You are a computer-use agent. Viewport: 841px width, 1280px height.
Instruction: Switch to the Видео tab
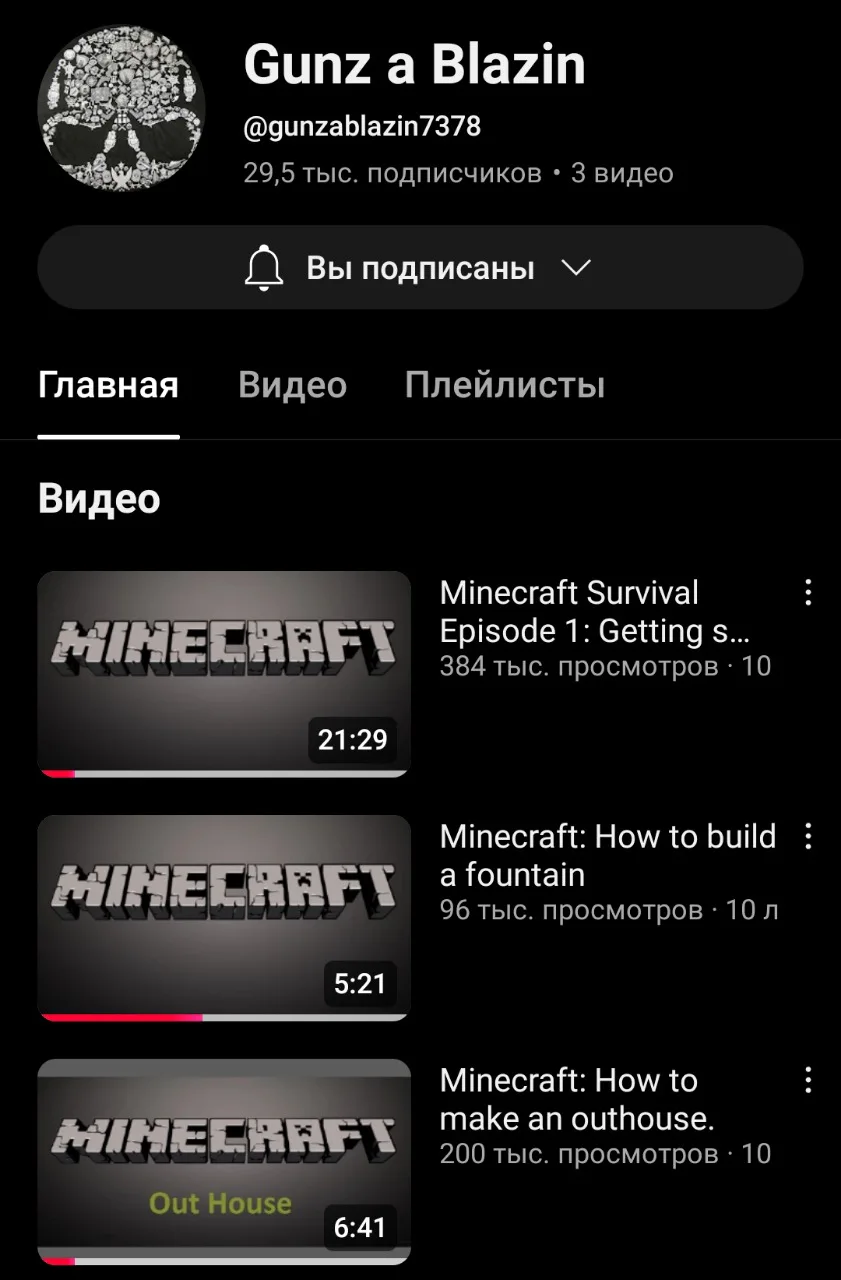coord(292,386)
